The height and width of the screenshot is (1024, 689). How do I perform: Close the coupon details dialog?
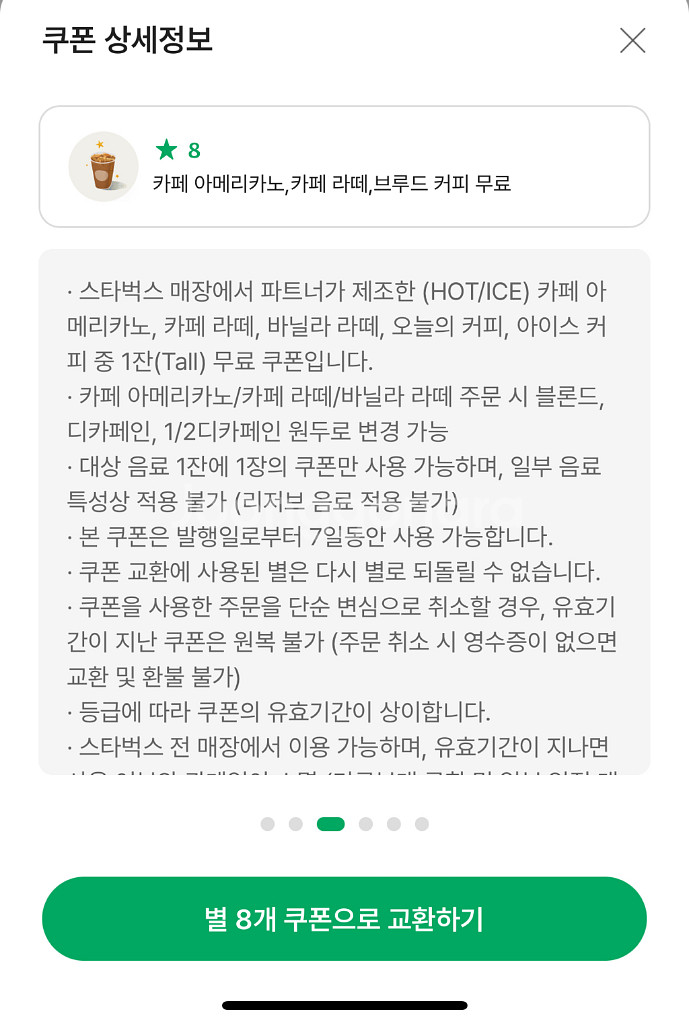(632, 41)
